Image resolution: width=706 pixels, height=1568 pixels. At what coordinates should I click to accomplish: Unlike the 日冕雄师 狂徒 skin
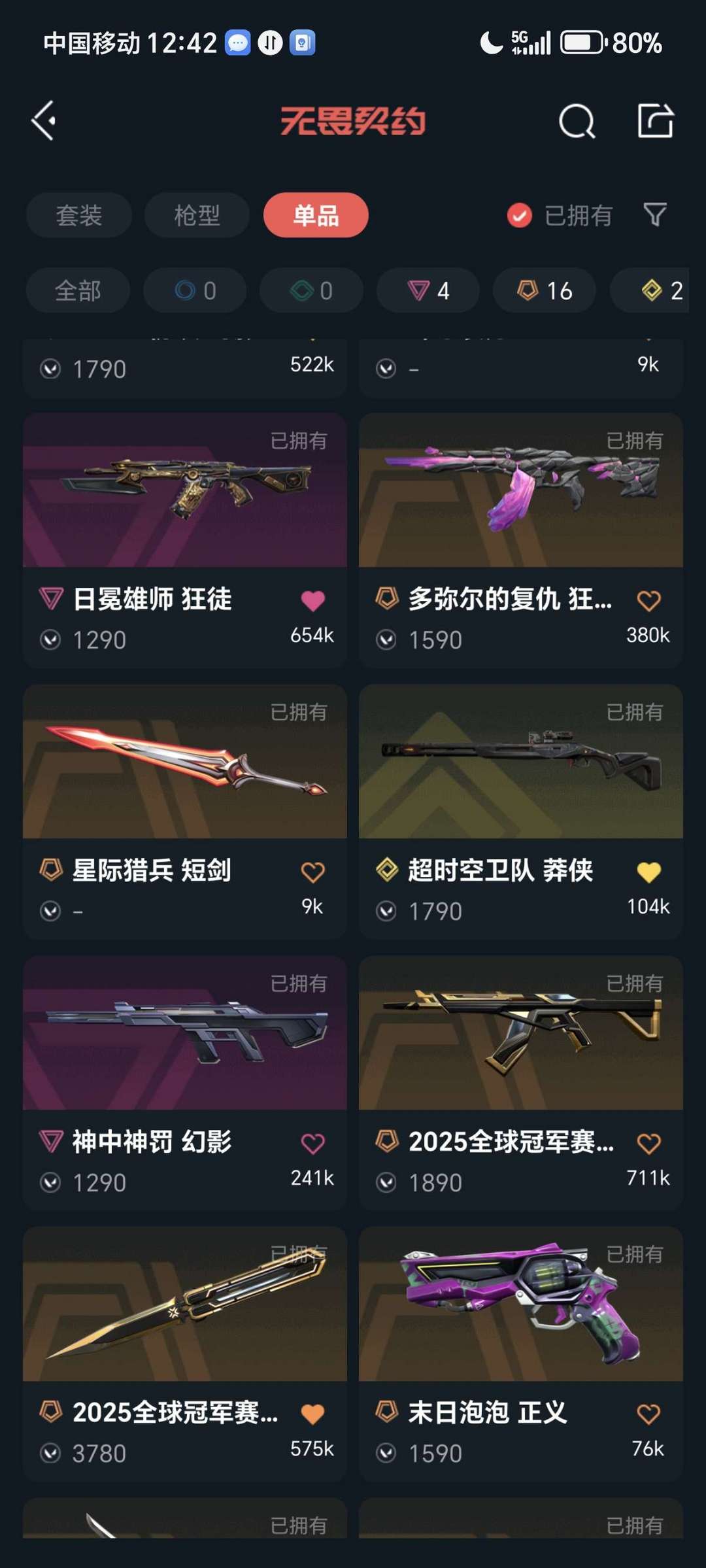click(x=312, y=600)
